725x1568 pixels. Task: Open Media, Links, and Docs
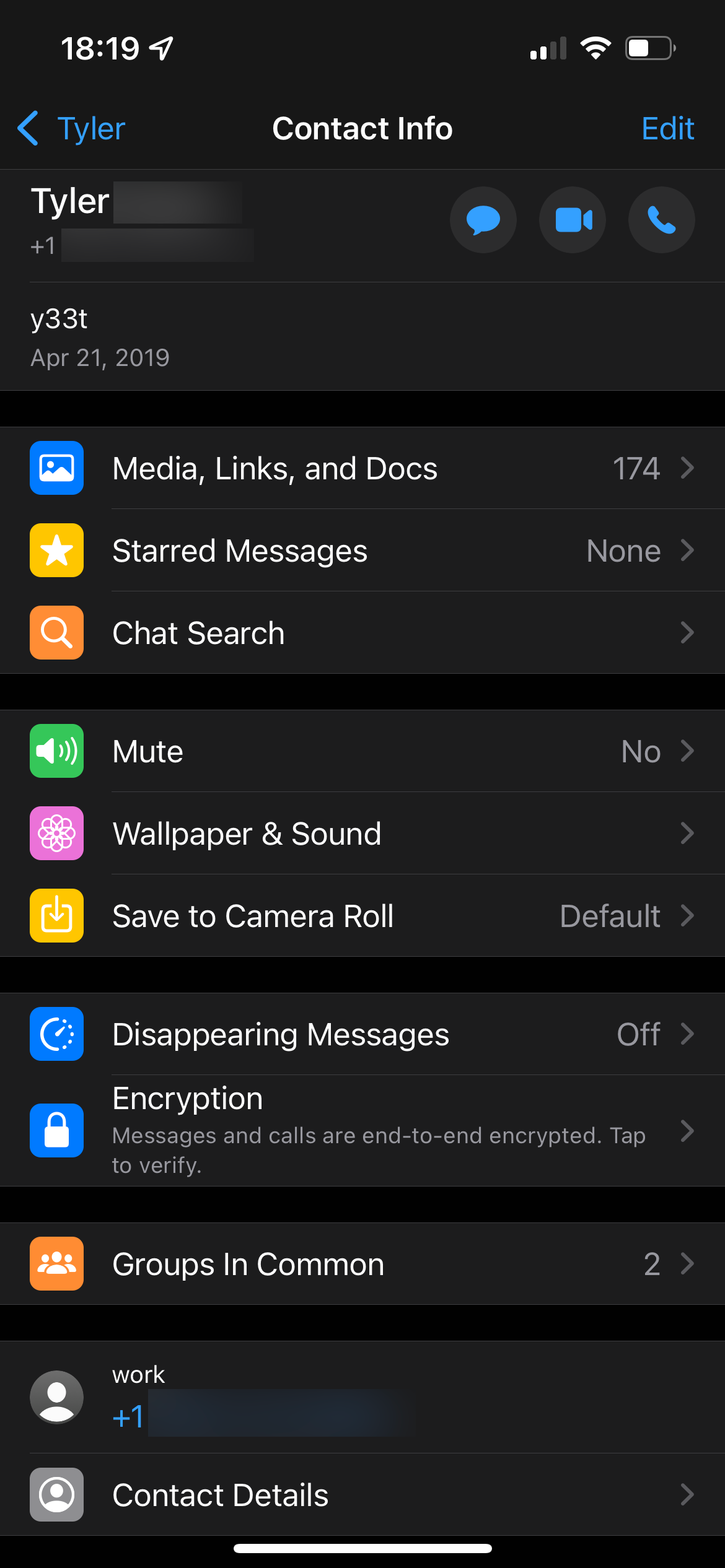[x=362, y=468]
